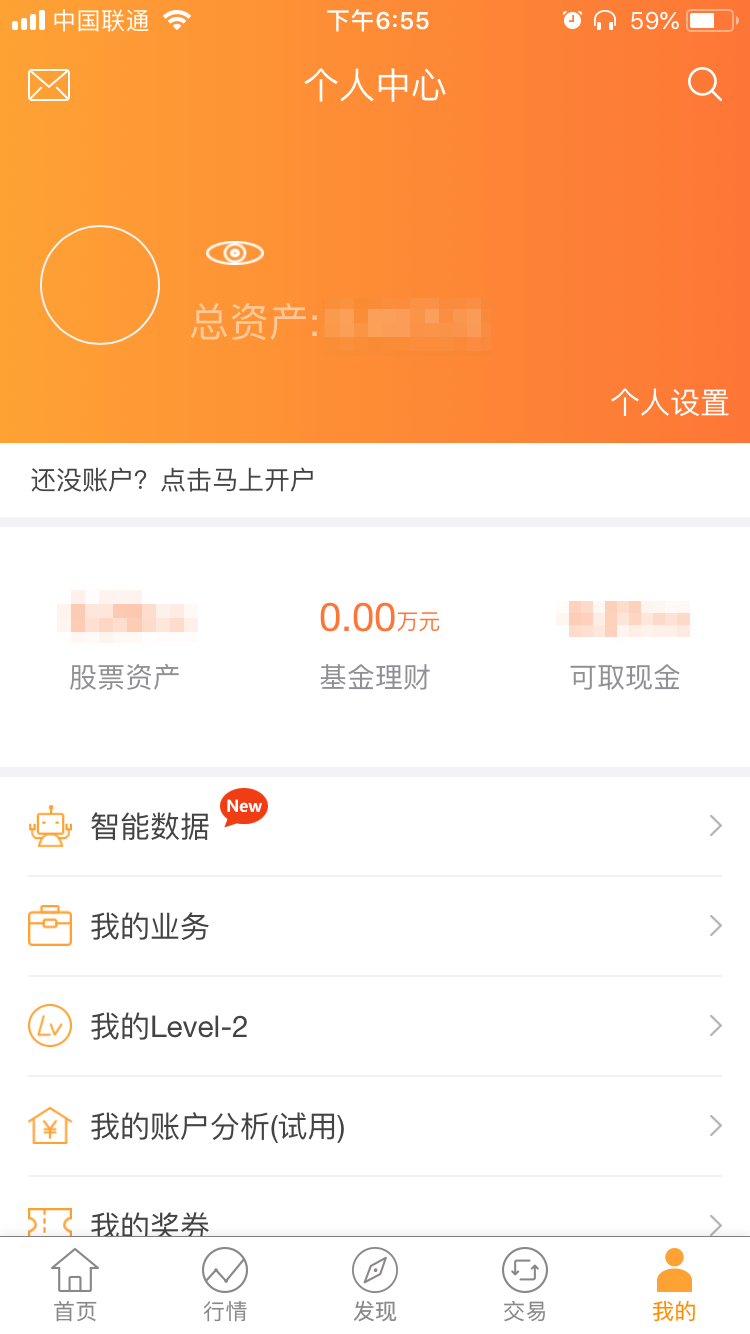Image resolution: width=750 pixels, height=1334 pixels.
Task: Toggle asset visibility with the eye icon
Action: click(x=235, y=253)
